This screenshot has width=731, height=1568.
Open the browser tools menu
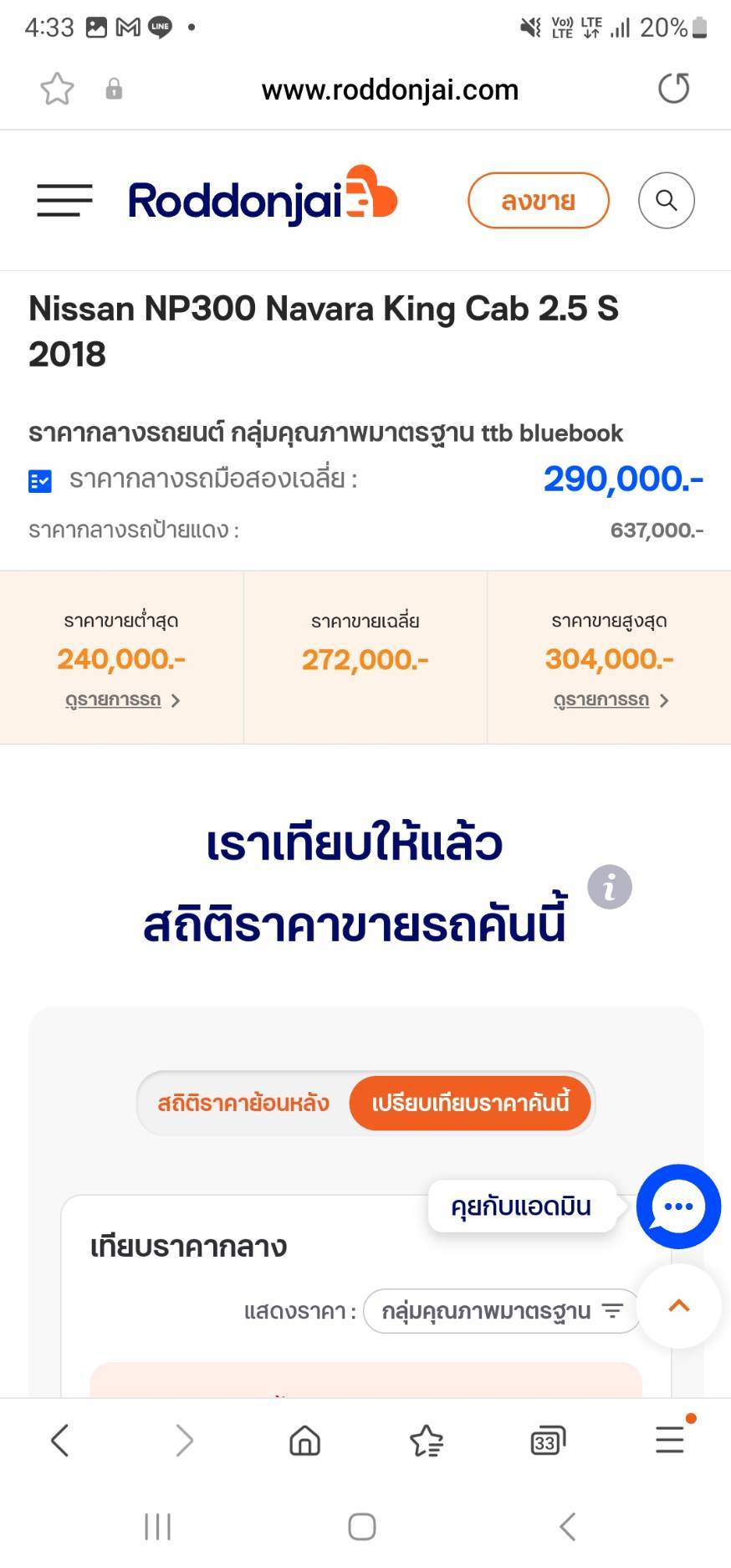(x=669, y=1440)
